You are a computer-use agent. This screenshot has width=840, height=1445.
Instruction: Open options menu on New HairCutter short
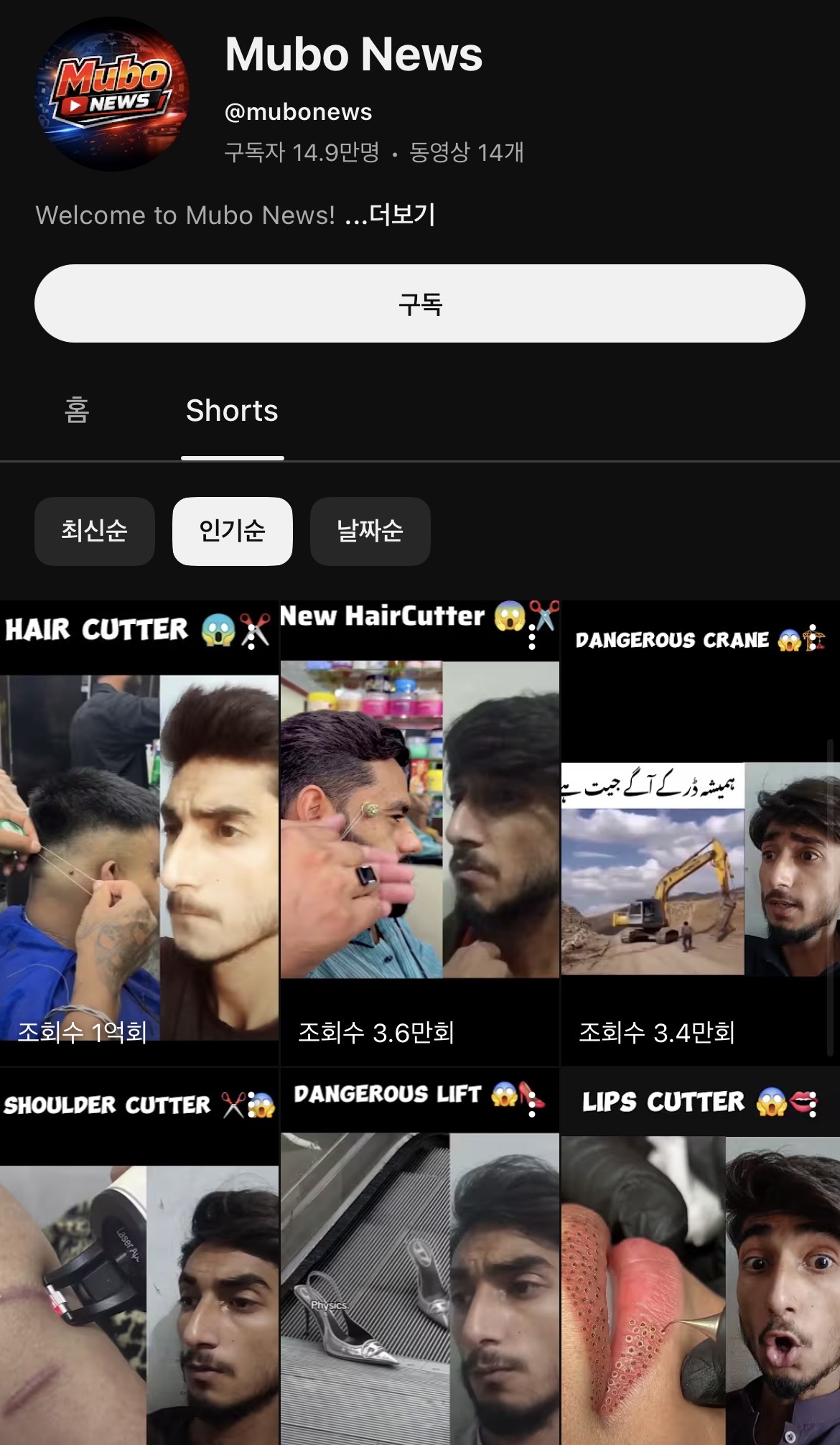[532, 636]
